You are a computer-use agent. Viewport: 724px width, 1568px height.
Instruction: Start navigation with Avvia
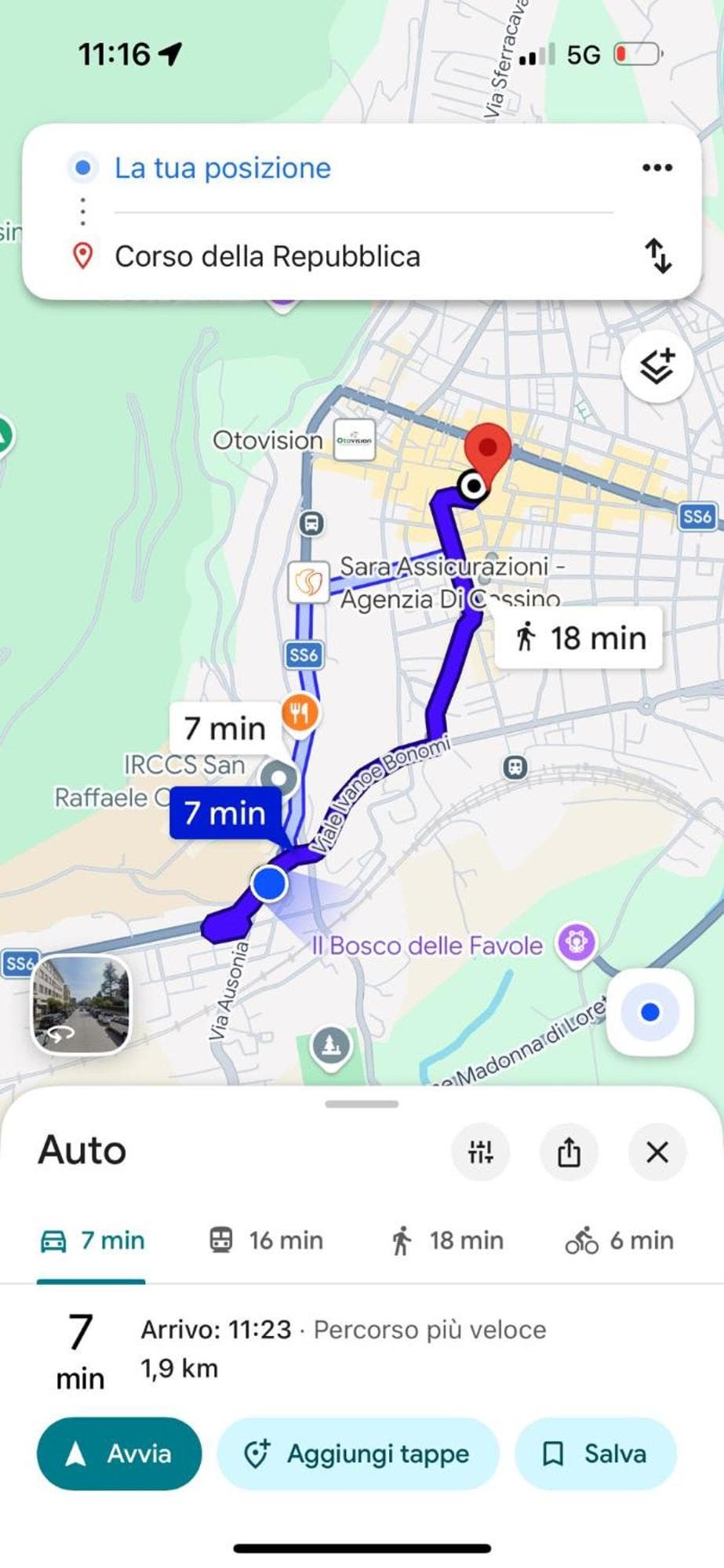pyautogui.click(x=119, y=1454)
